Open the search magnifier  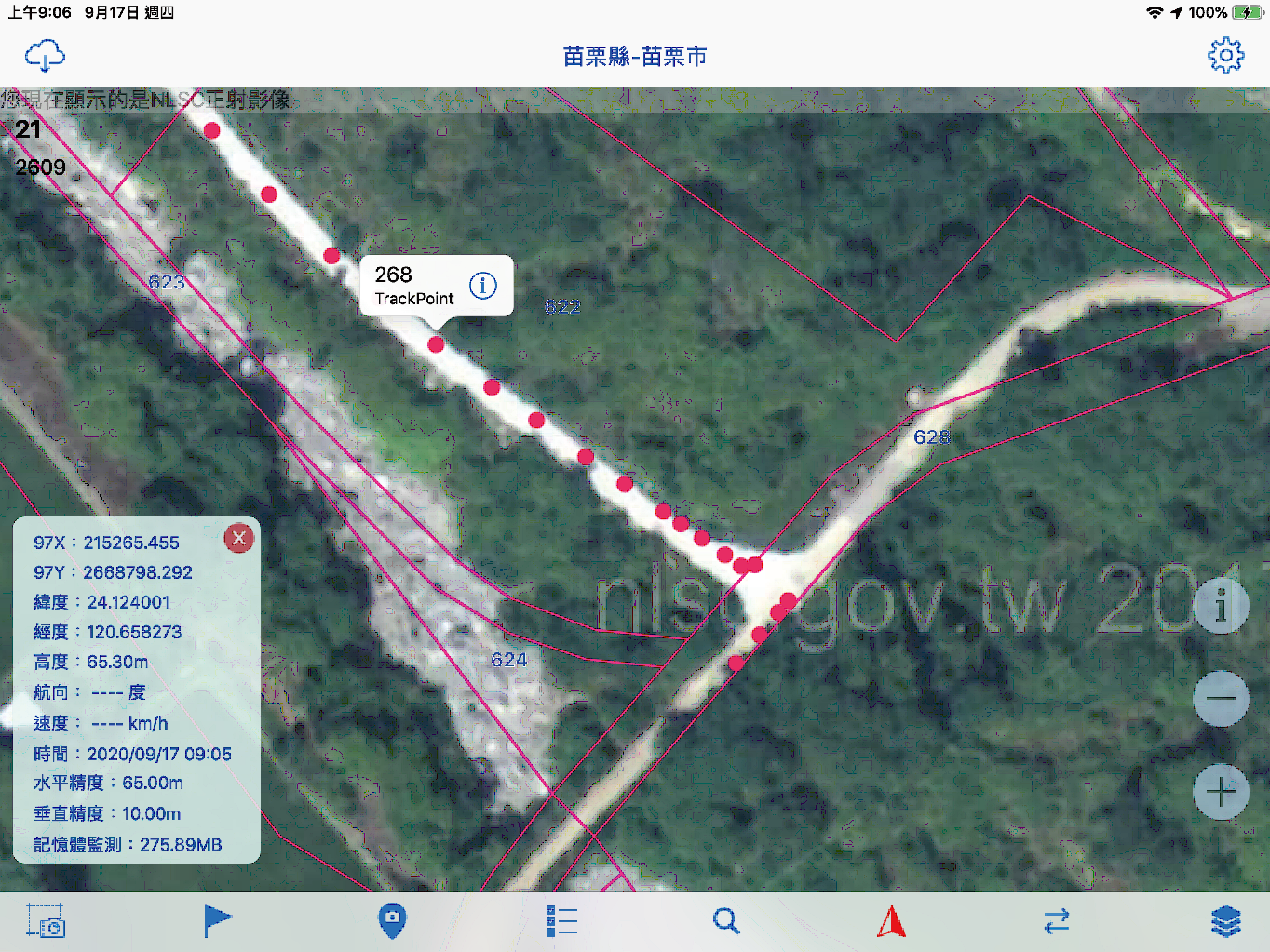tap(726, 921)
